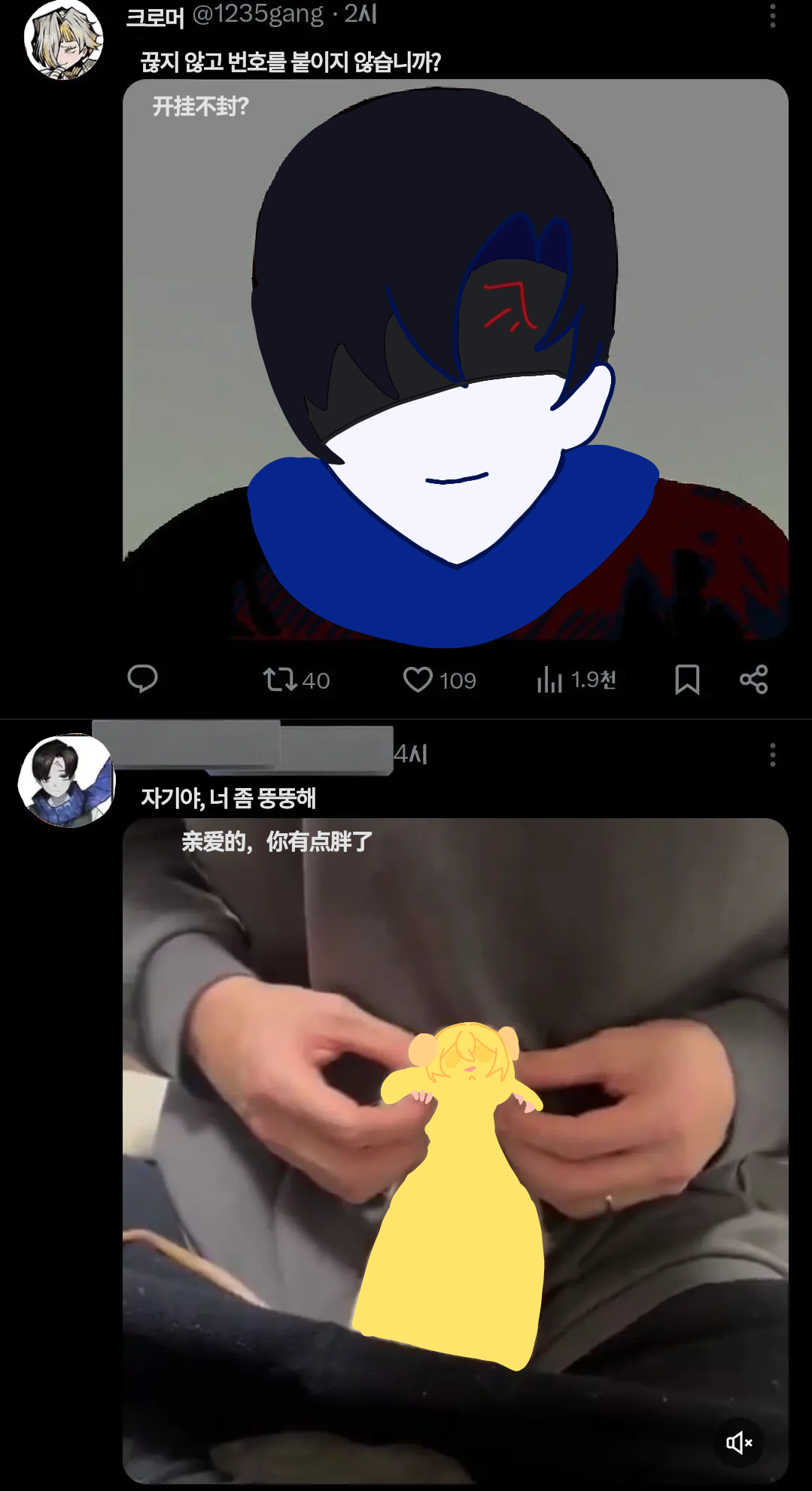Viewport: 812px width, 1491px height.
Task: Open avatar of the 자기야 post author
Action: tap(66, 780)
